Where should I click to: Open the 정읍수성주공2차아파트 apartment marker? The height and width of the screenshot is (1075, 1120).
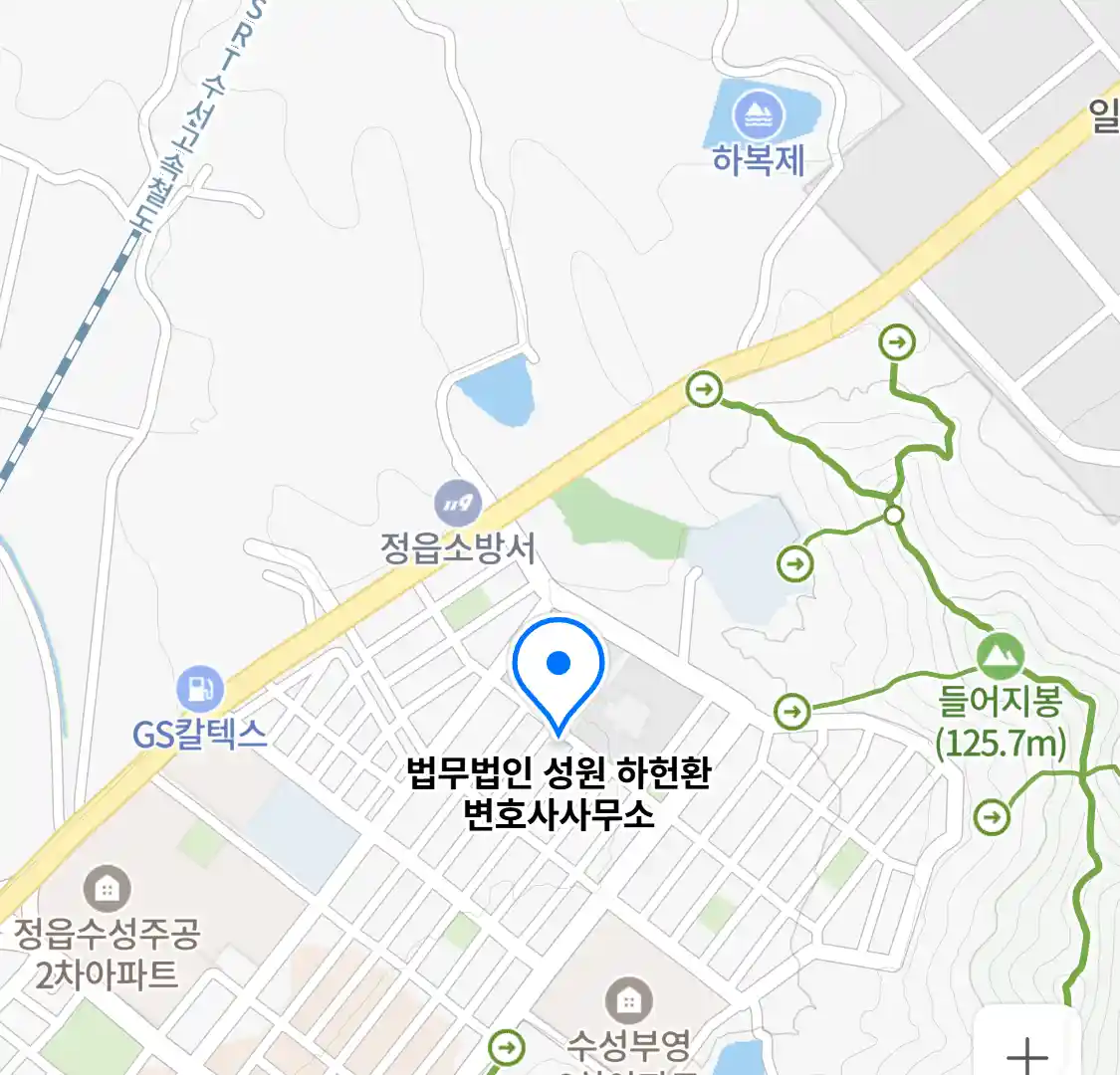107,888
